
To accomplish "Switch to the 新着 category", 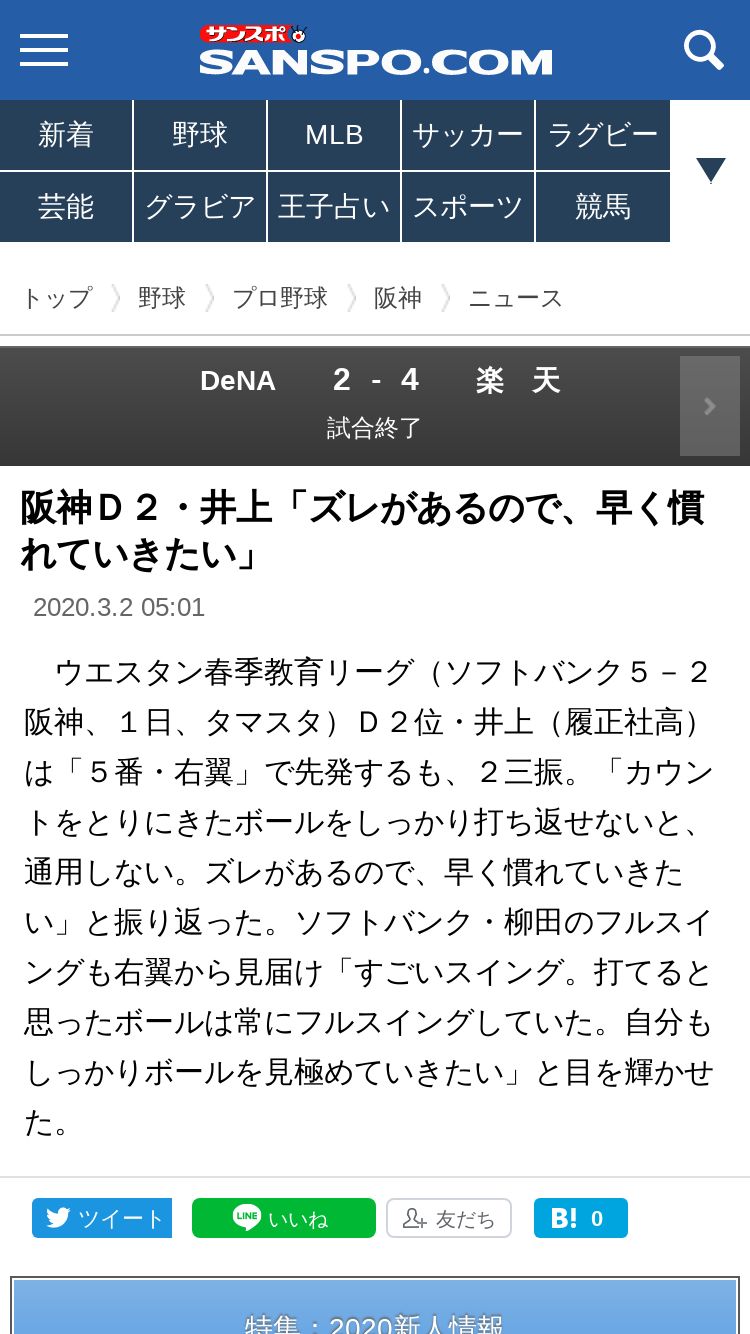I will tap(66, 135).
